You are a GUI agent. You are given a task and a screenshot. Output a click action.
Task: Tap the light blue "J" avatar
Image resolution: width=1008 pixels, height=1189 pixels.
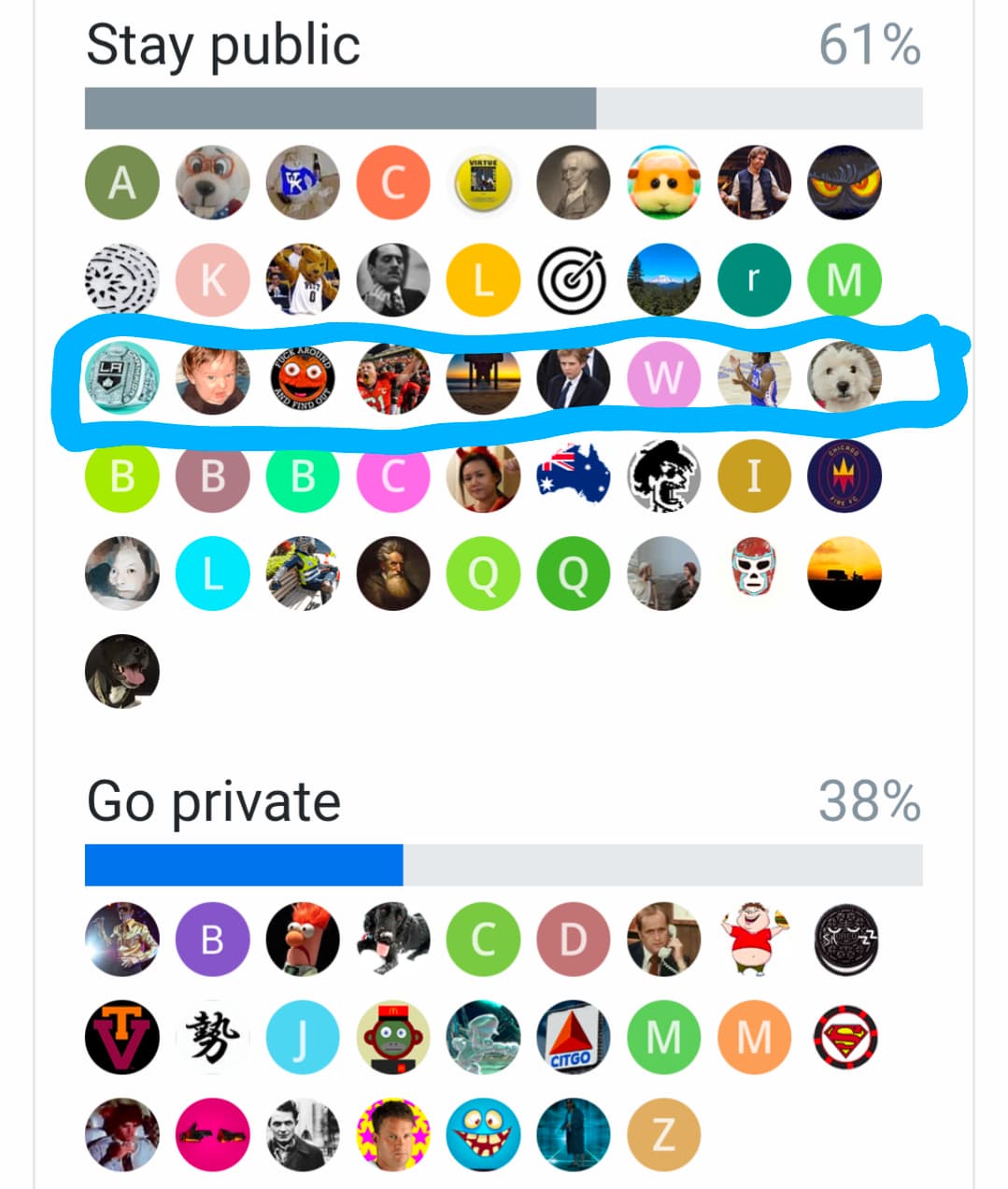pyautogui.click(x=303, y=1037)
